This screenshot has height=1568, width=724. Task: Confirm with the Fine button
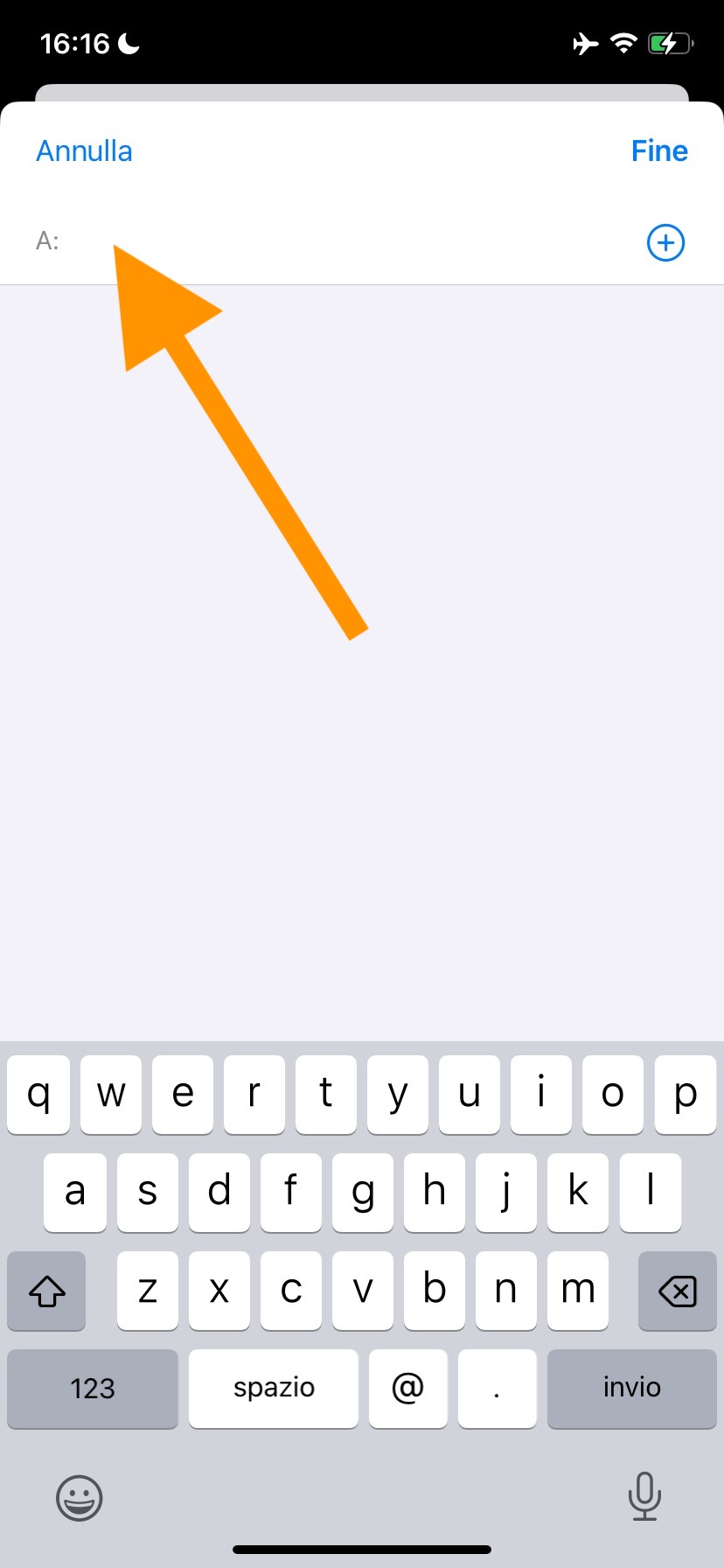coord(659,151)
